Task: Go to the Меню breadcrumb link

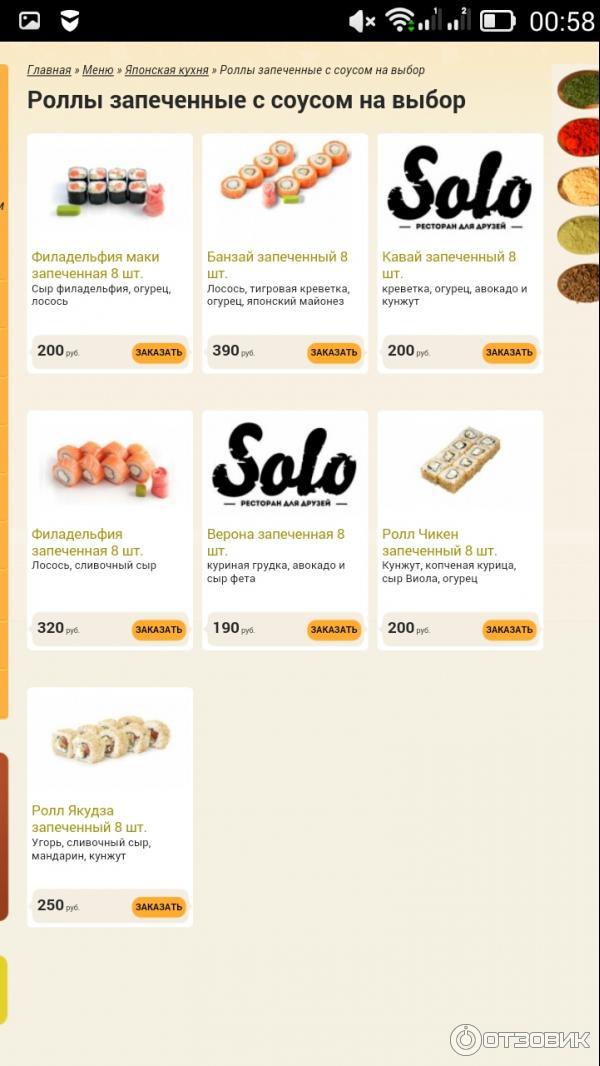Action: pyautogui.click(x=97, y=70)
